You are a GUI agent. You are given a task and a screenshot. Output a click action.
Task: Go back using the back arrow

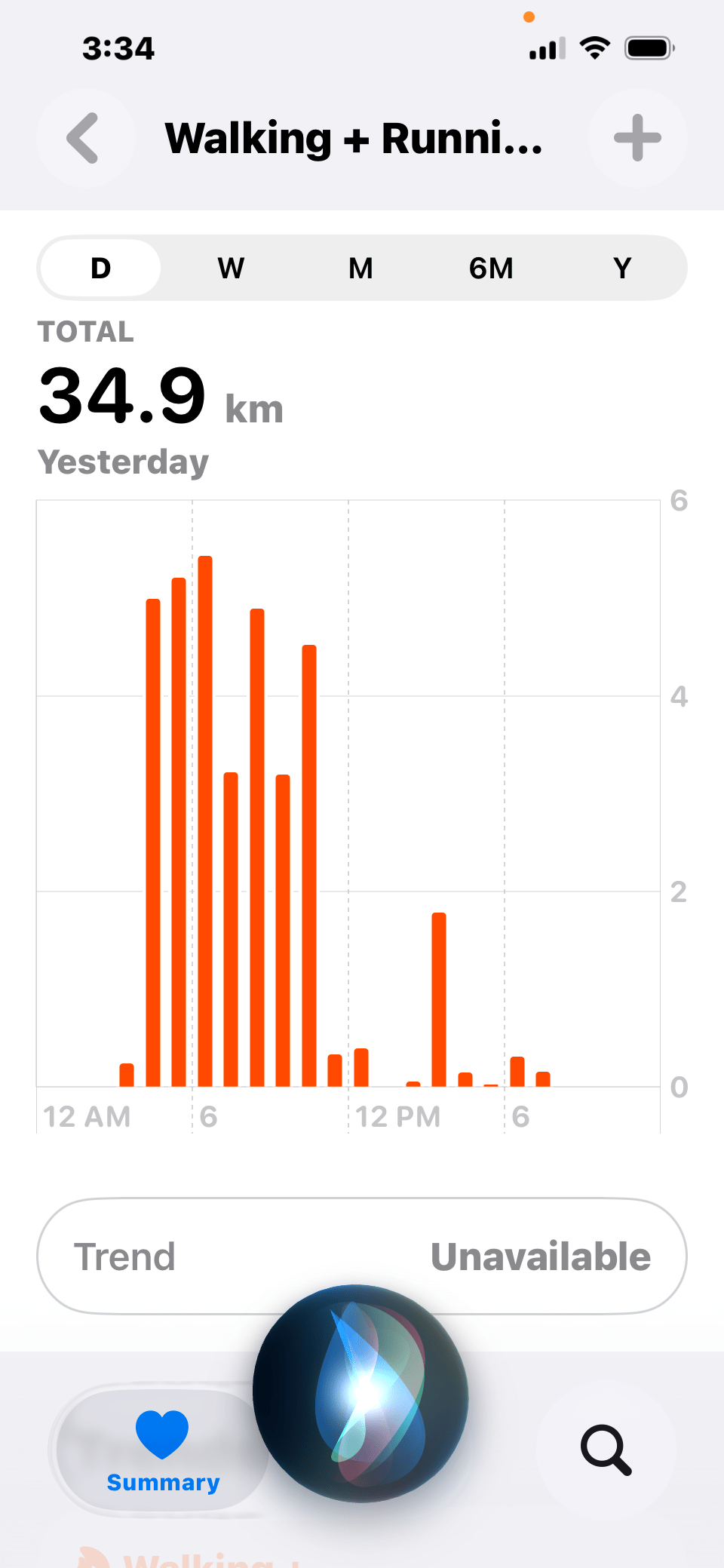tap(85, 138)
